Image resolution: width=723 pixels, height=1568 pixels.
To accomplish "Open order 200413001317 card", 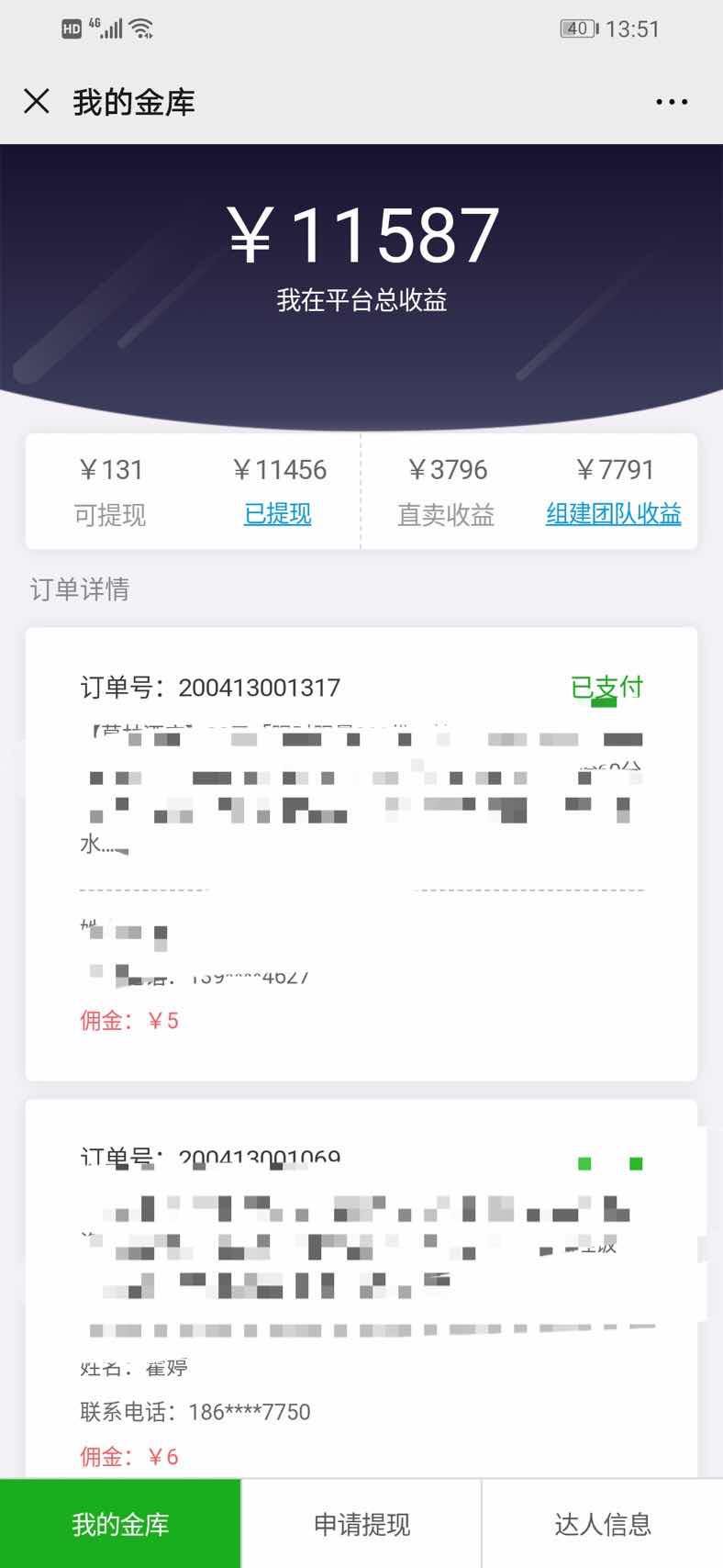I will point(361,854).
